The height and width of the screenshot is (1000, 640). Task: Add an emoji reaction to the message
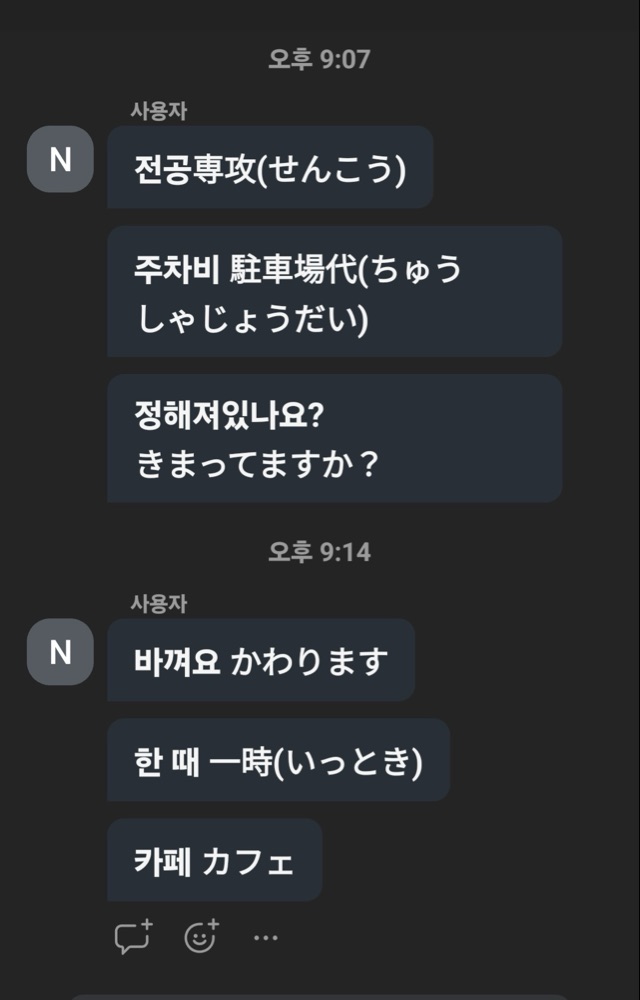[201, 937]
